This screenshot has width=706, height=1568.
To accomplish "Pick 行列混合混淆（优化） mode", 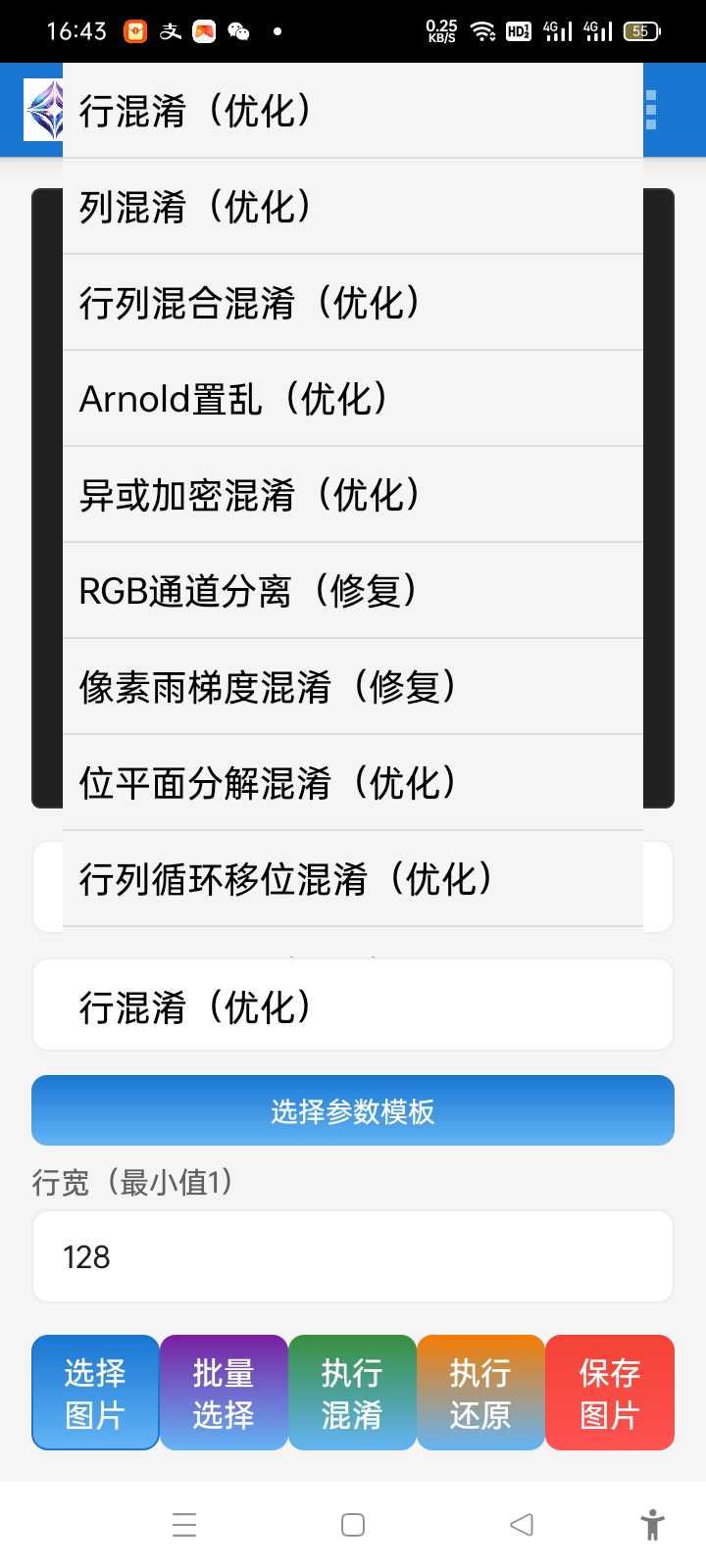I will [353, 303].
